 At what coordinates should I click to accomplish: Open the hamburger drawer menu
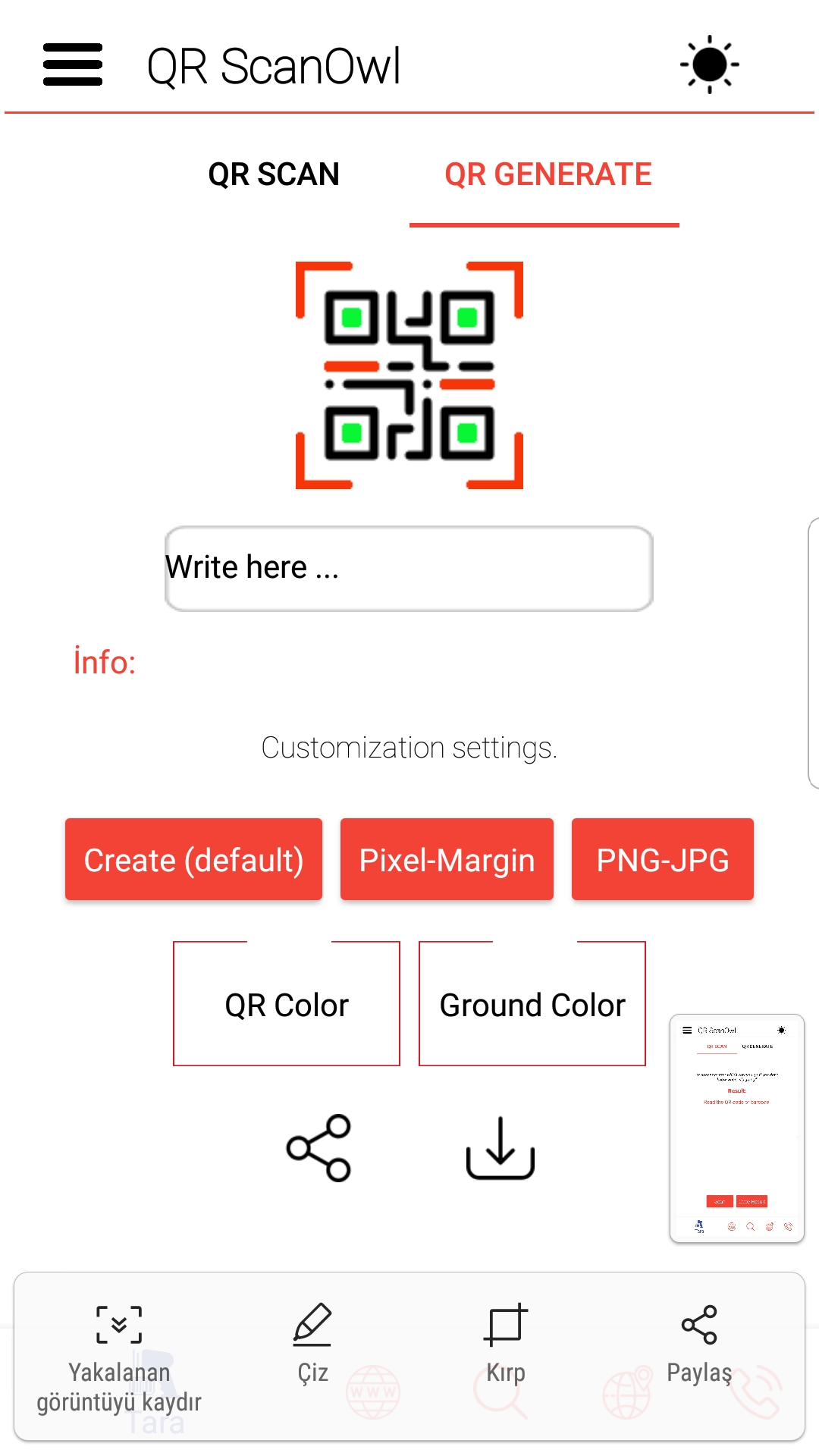[x=73, y=64]
